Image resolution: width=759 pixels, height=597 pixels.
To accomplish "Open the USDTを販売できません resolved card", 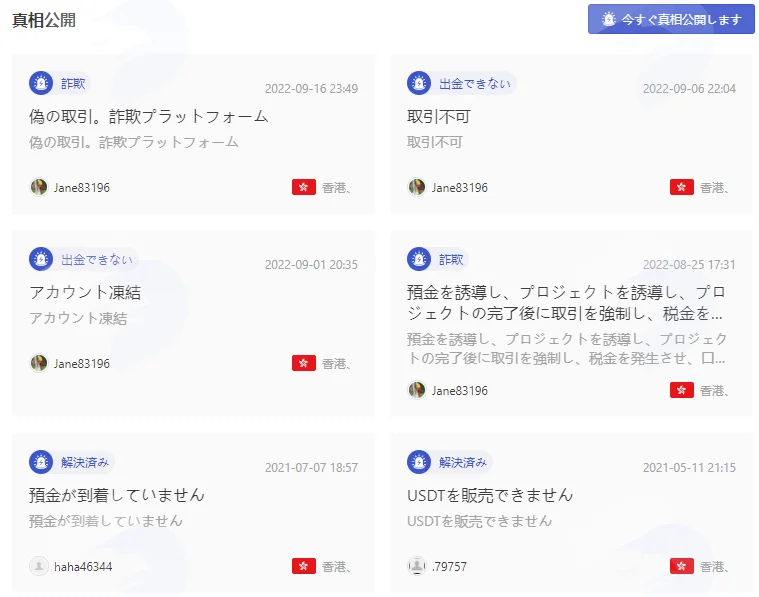I will point(571,513).
